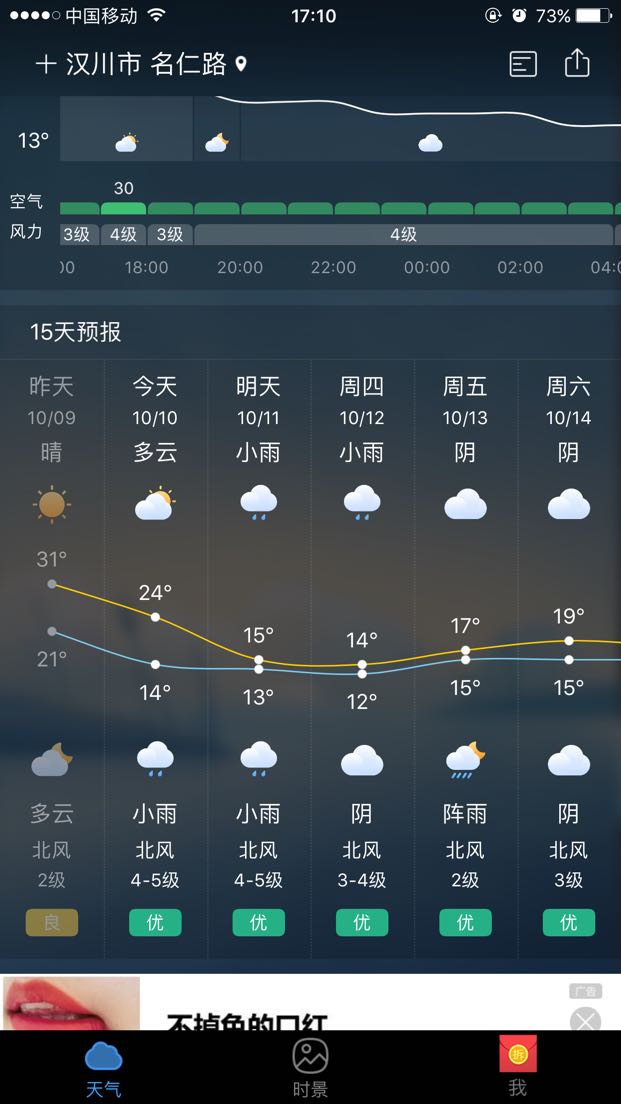View tomorrow's forecast 明天 10/11

click(258, 658)
